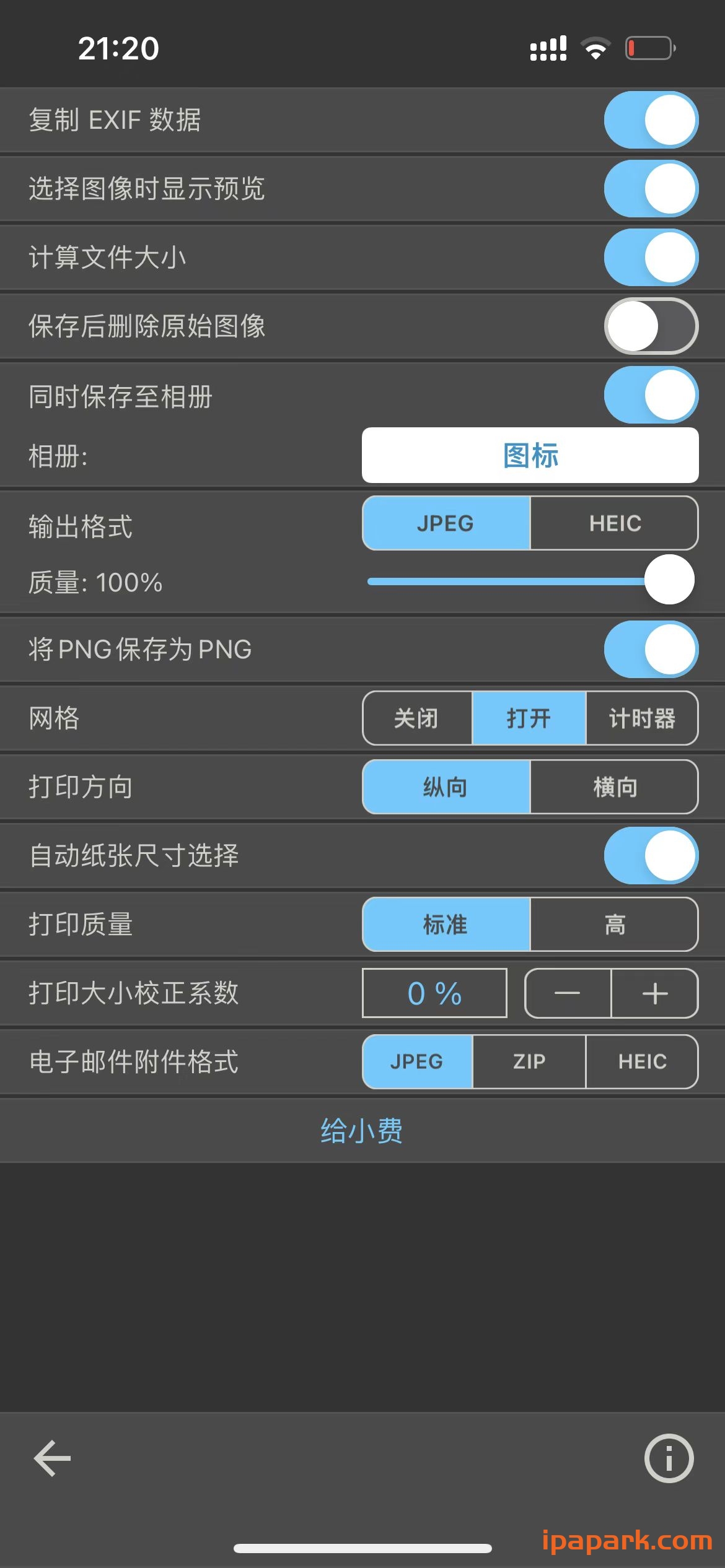Disable the 复制 EXIF 数据 switch
Screen dimensions: 725x1568
pyautogui.click(x=649, y=120)
